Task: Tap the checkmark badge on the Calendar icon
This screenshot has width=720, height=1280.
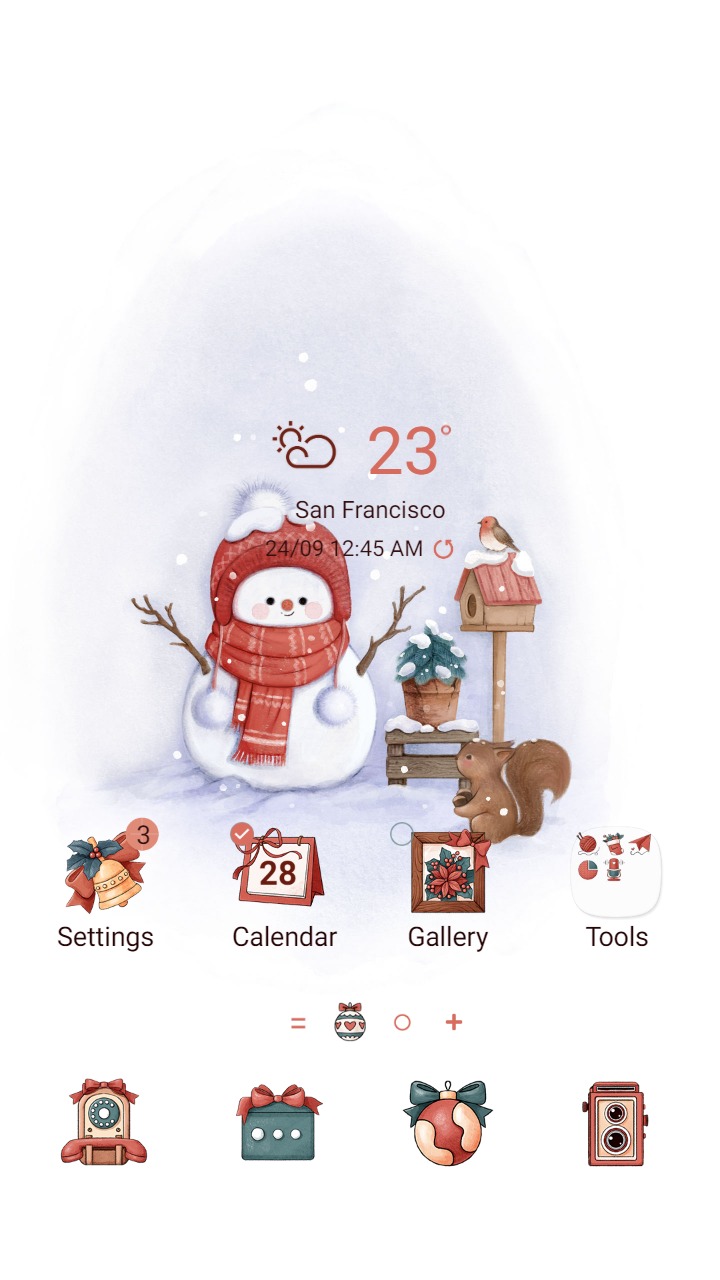Action: click(x=243, y=832)
